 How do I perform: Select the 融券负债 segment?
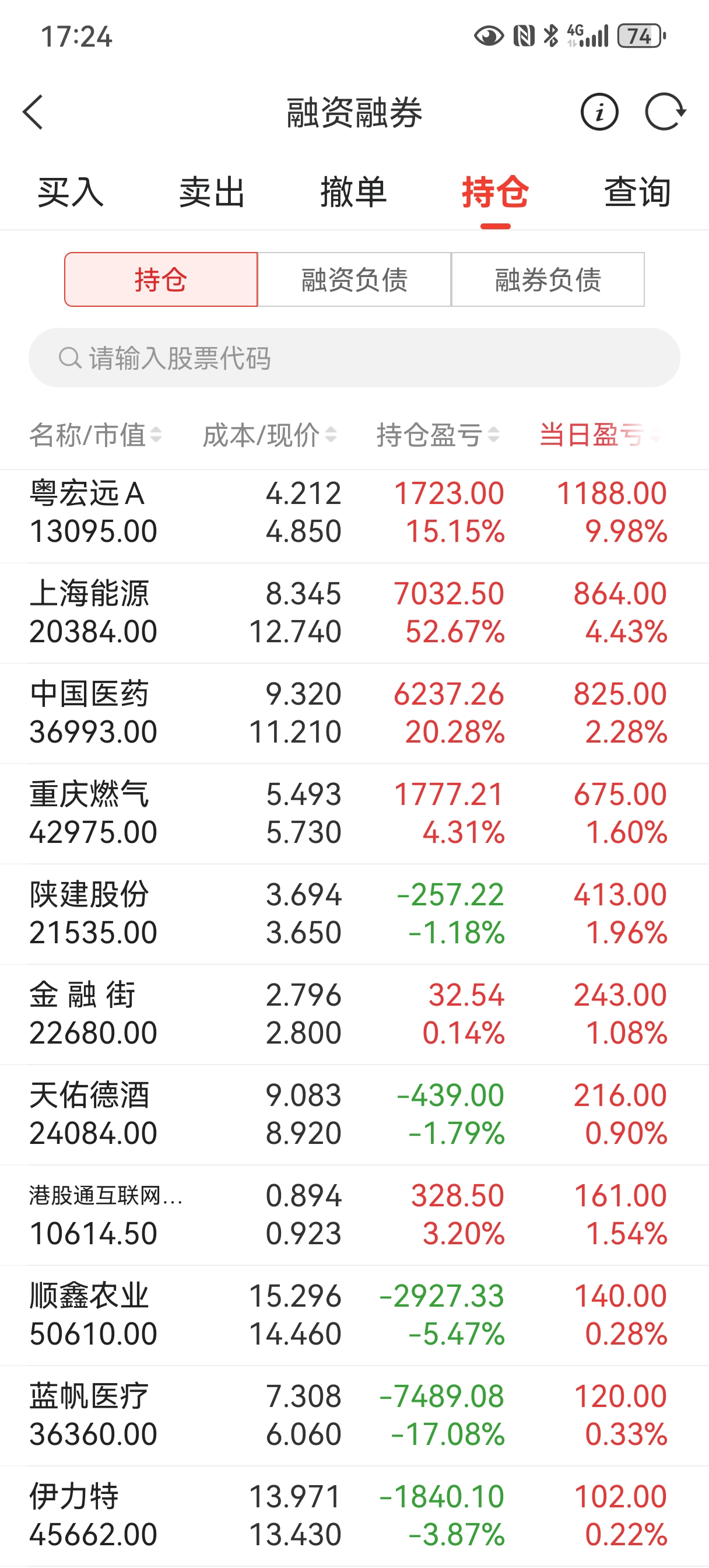point(547,280)
